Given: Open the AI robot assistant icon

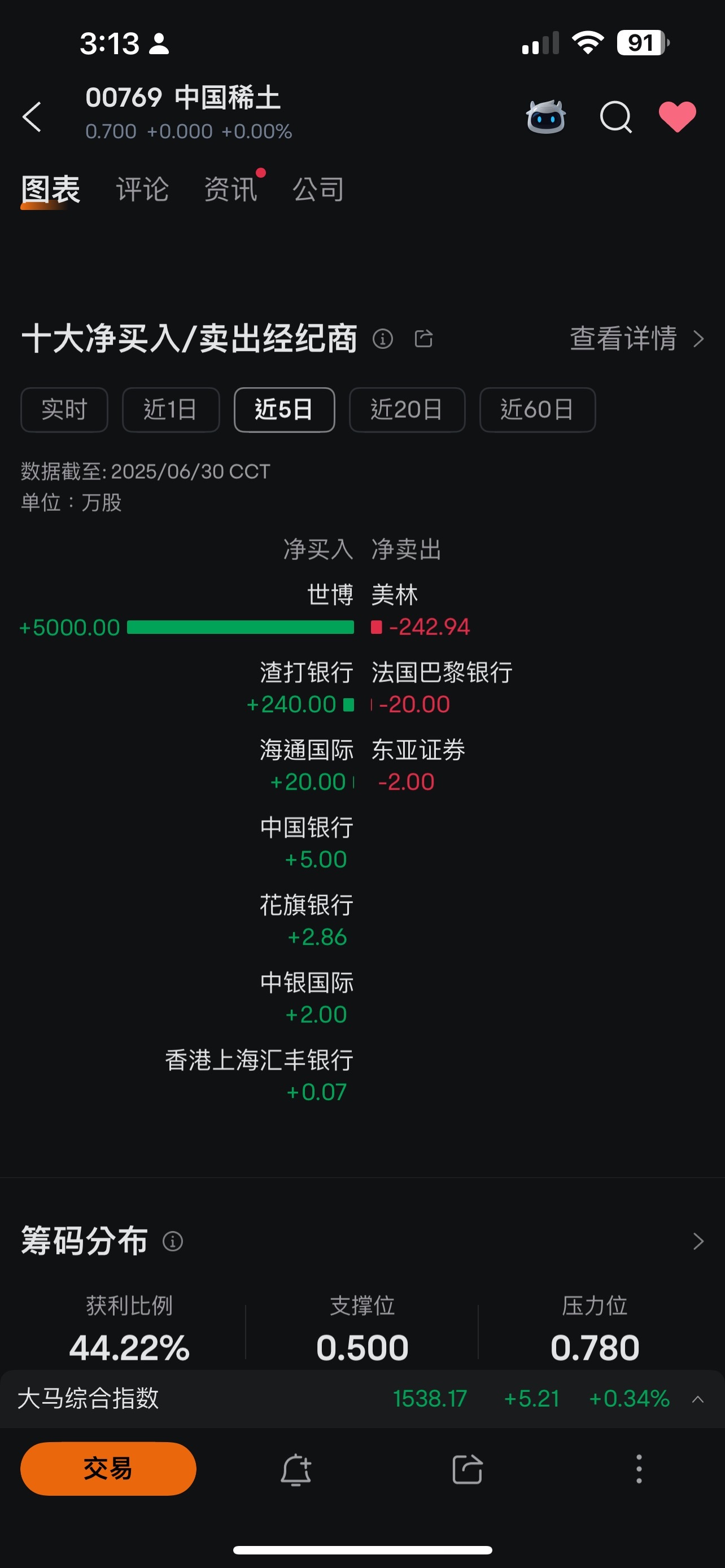Looking at the screenshot, I should (x=546, y=116).
